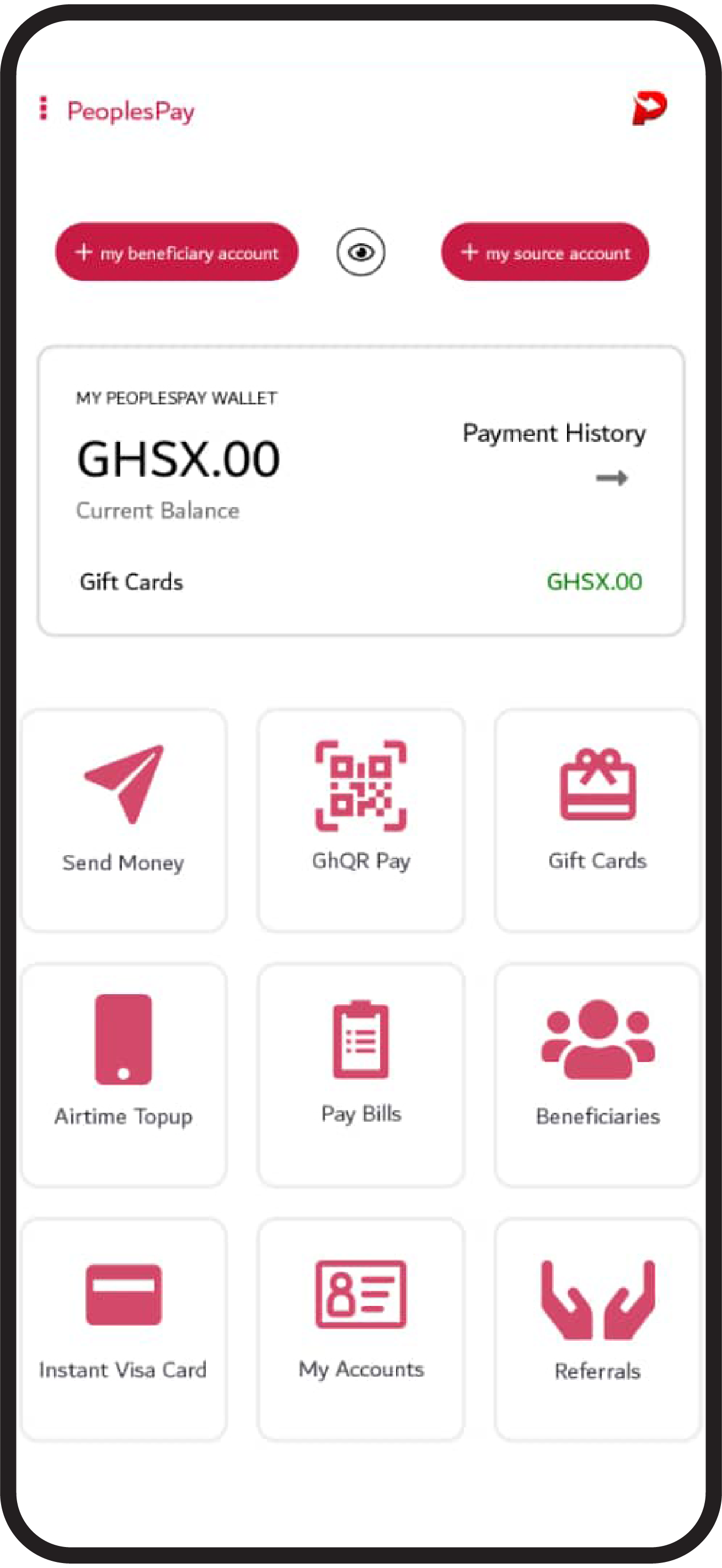Open Instant Visa Card
This screenshot has width=722, height=1568.
[124, 1330]
